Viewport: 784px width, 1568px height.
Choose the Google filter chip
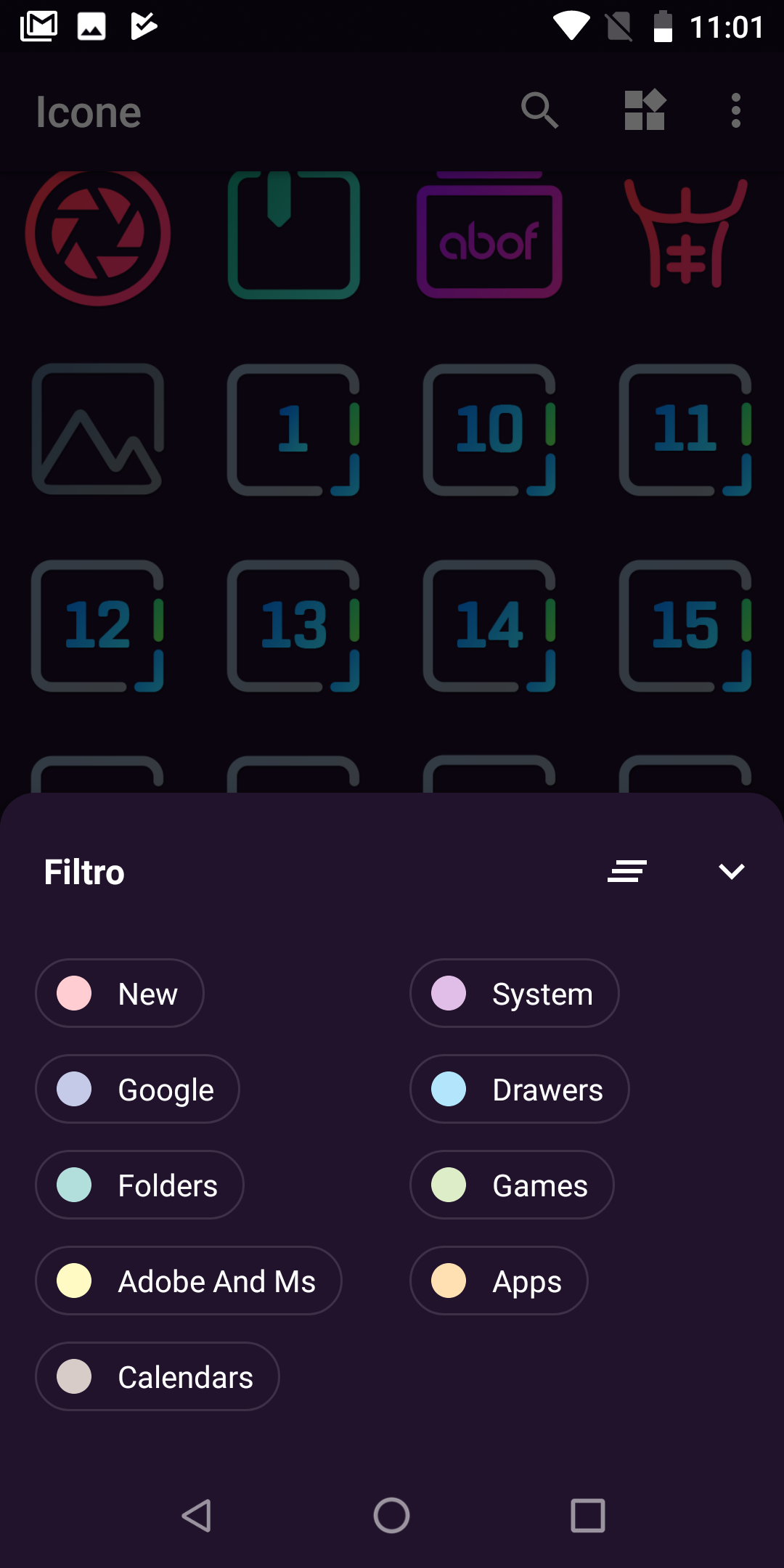pyautogui.click(x=137, y=1089)
